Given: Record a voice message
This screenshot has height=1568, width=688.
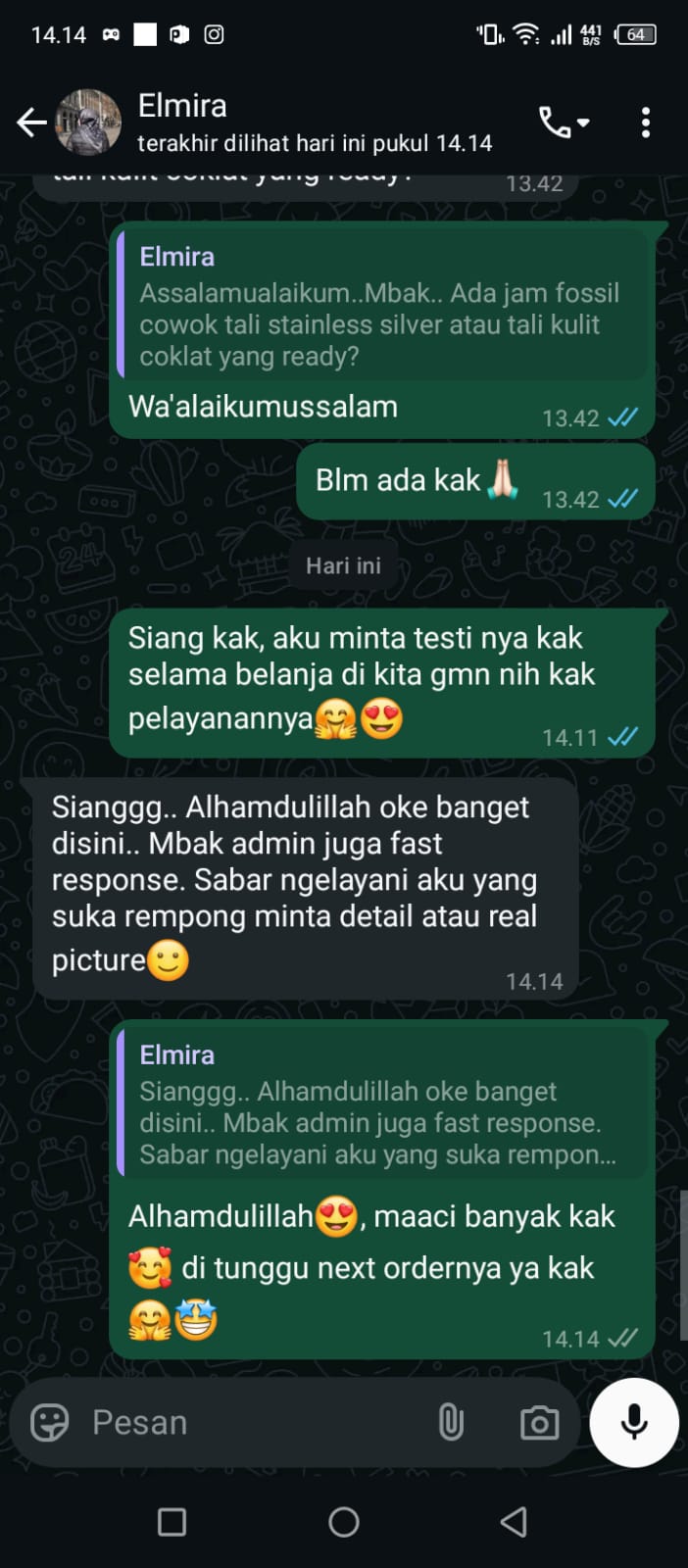Looking at the screenshot, I should (x=634, y=1422).
